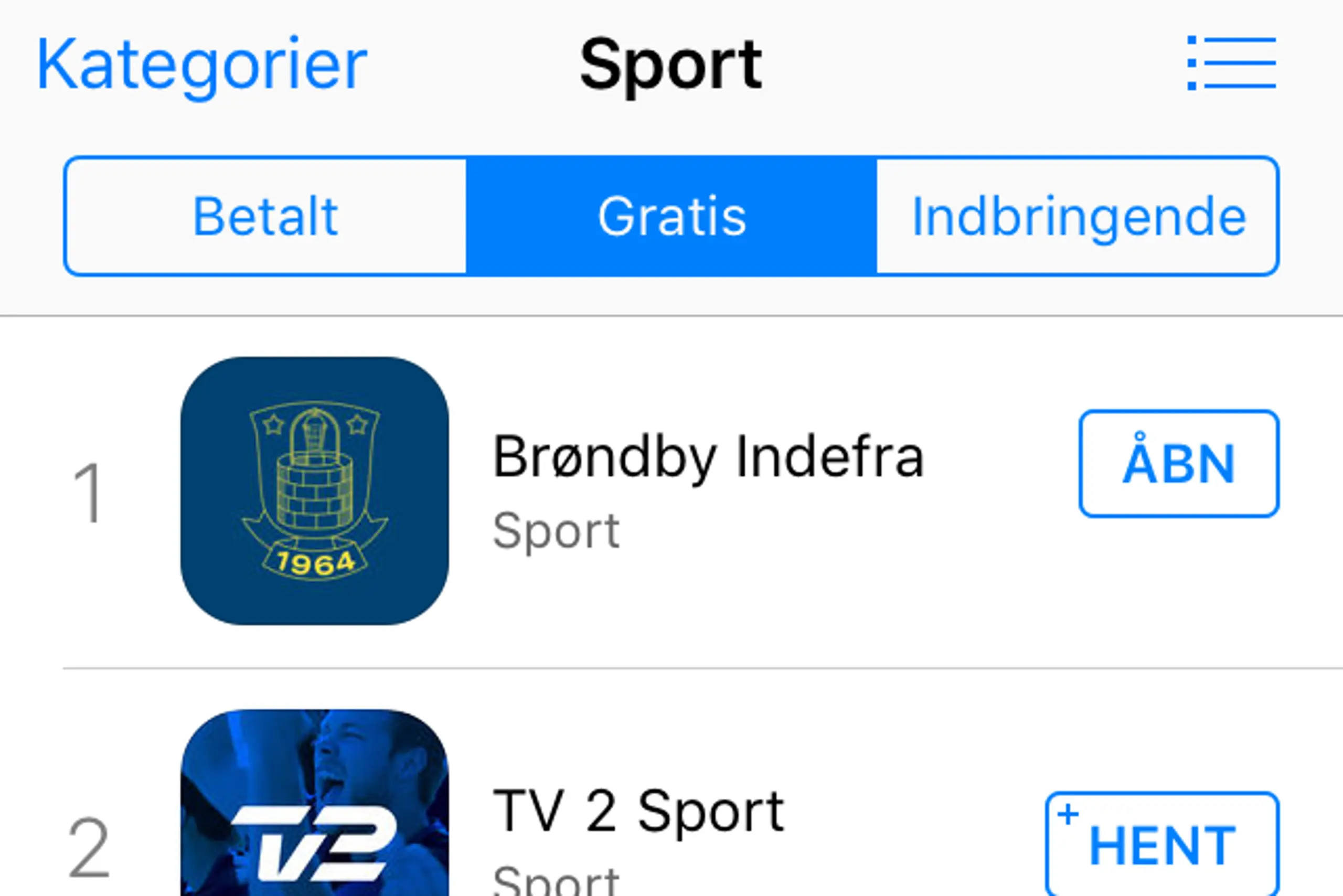Image resolution: width=1343 pixels, height=896 pixels.
Task: Tap HENT to download TV 2 Sport
Action: coord(1161,846)
